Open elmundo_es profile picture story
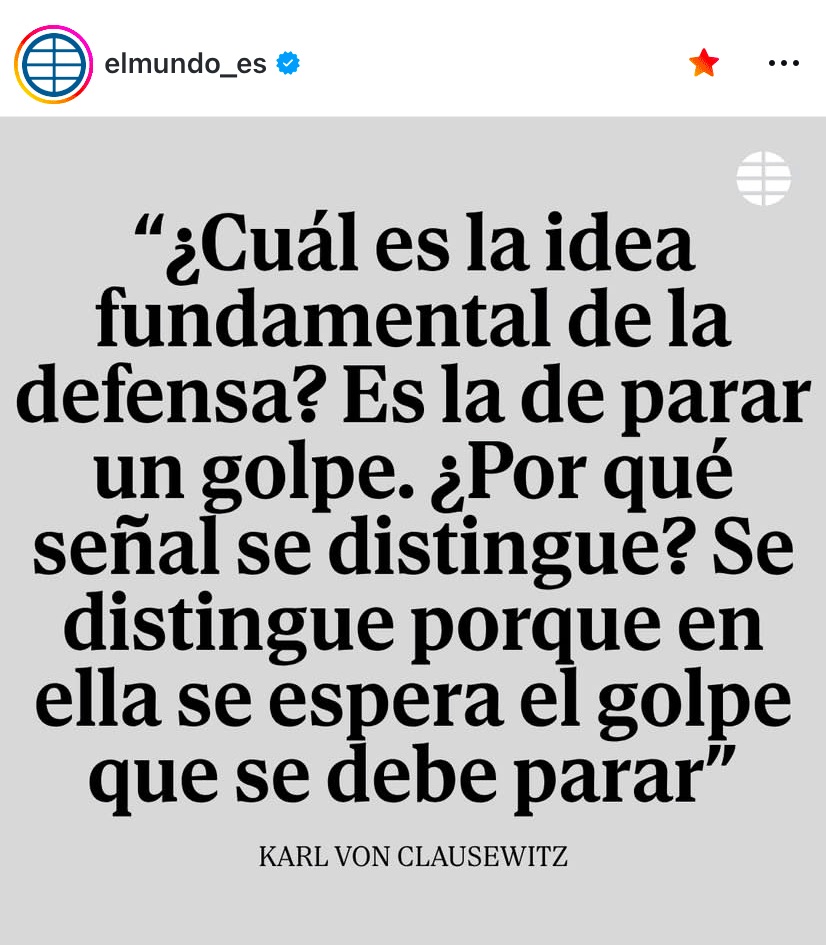 [53, 64]
